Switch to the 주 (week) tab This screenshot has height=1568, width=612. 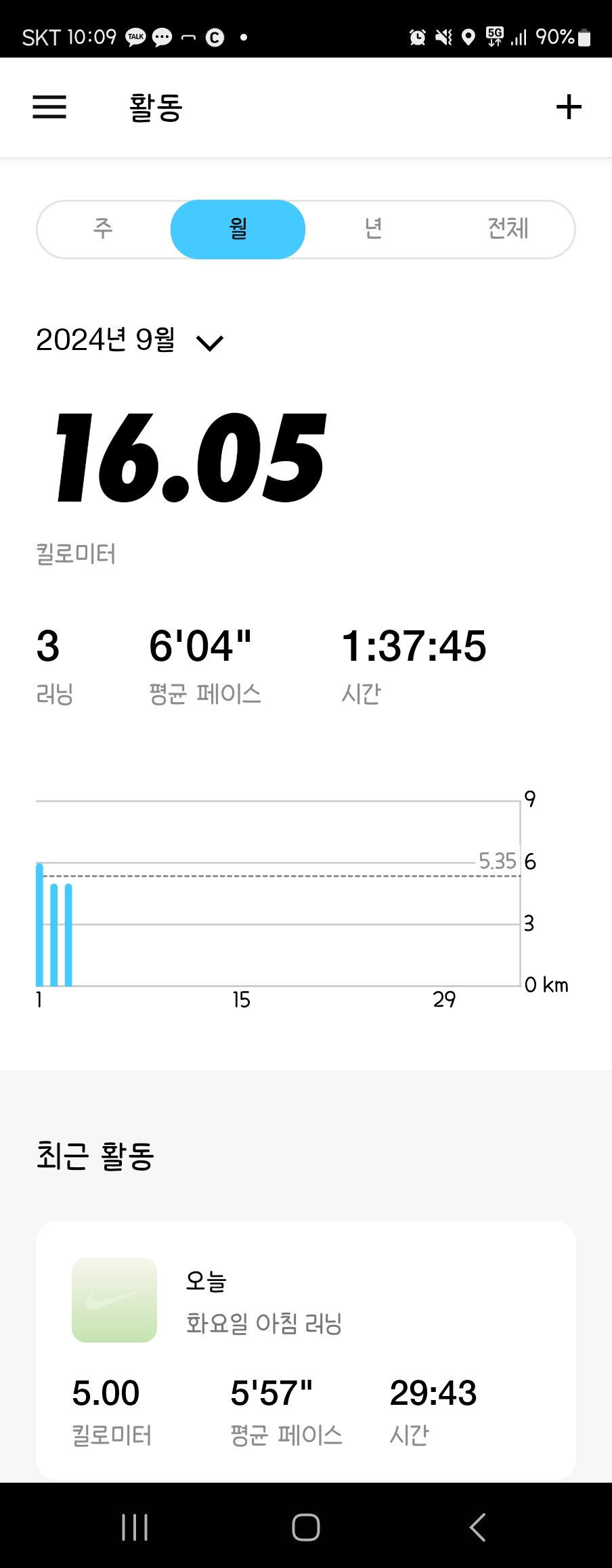103,229
